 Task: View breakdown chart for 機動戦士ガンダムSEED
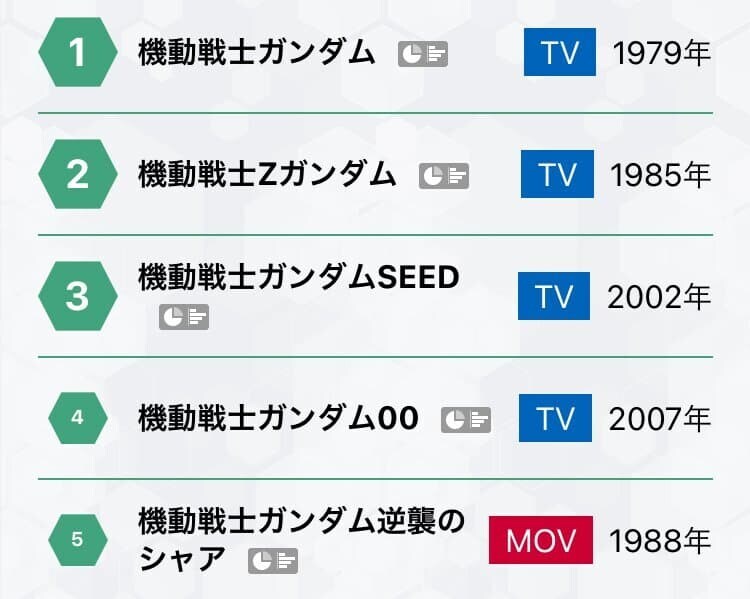point(184,318)
